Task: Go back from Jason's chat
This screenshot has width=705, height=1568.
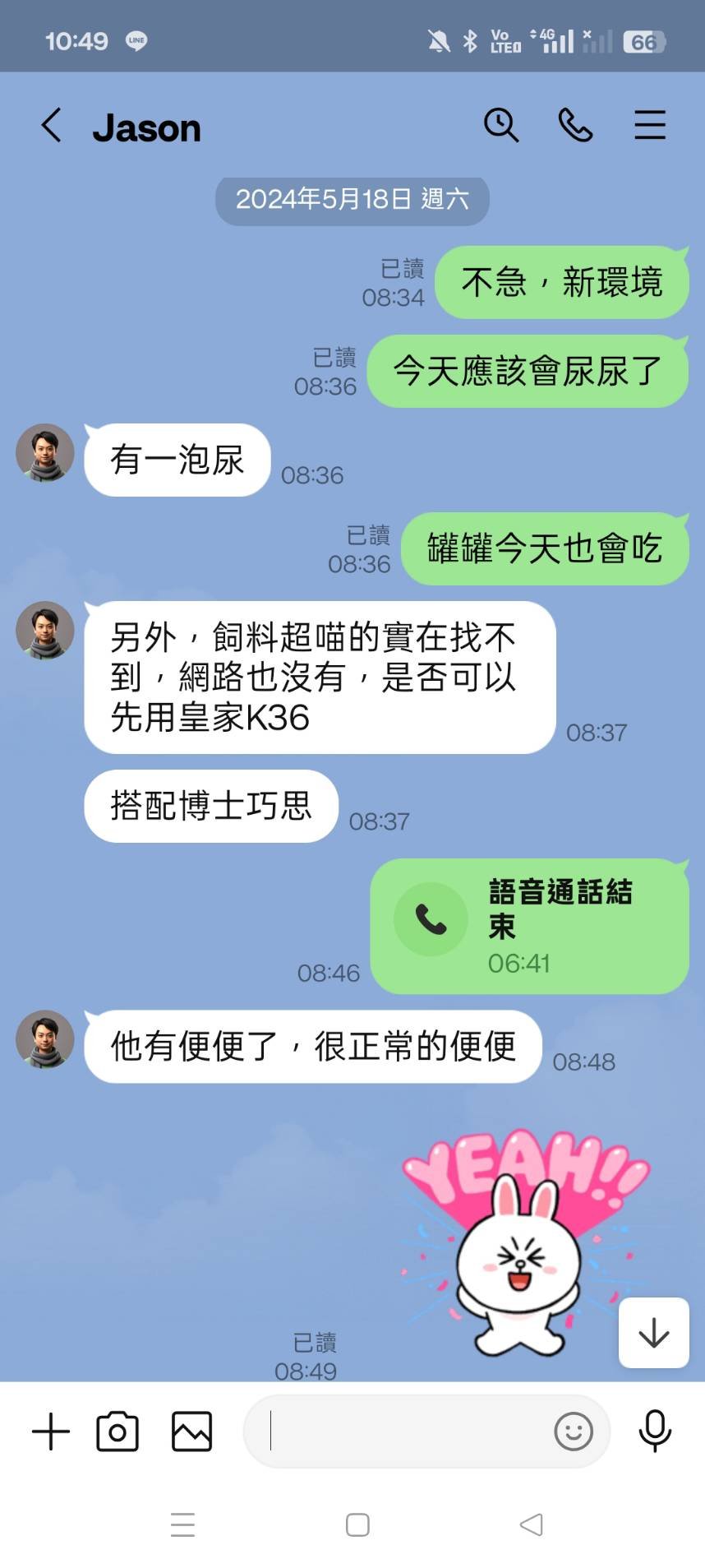Action: 51,126
